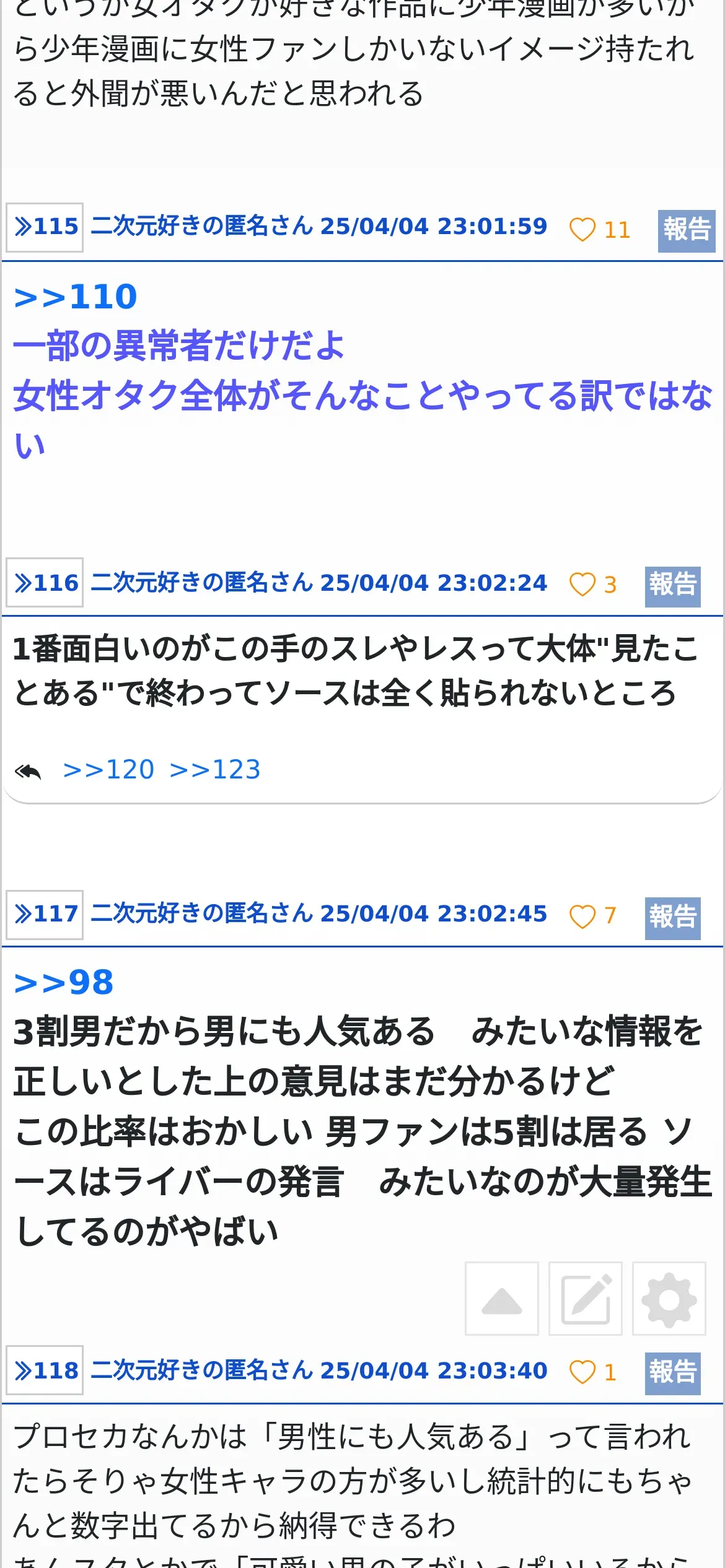Viewport: 725px width, 1568px height.
Task: Tap the >>115 post number button
Action: [x=45, y=227]
